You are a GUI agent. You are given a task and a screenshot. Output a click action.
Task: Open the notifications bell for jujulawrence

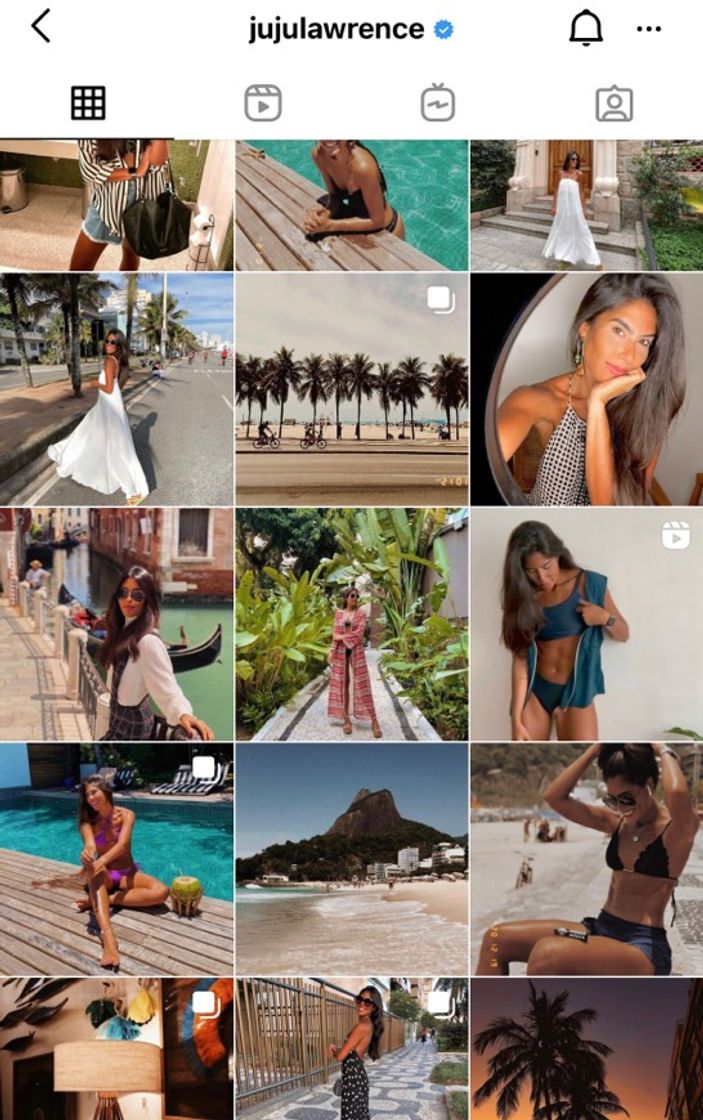click(x=586, y=28)
